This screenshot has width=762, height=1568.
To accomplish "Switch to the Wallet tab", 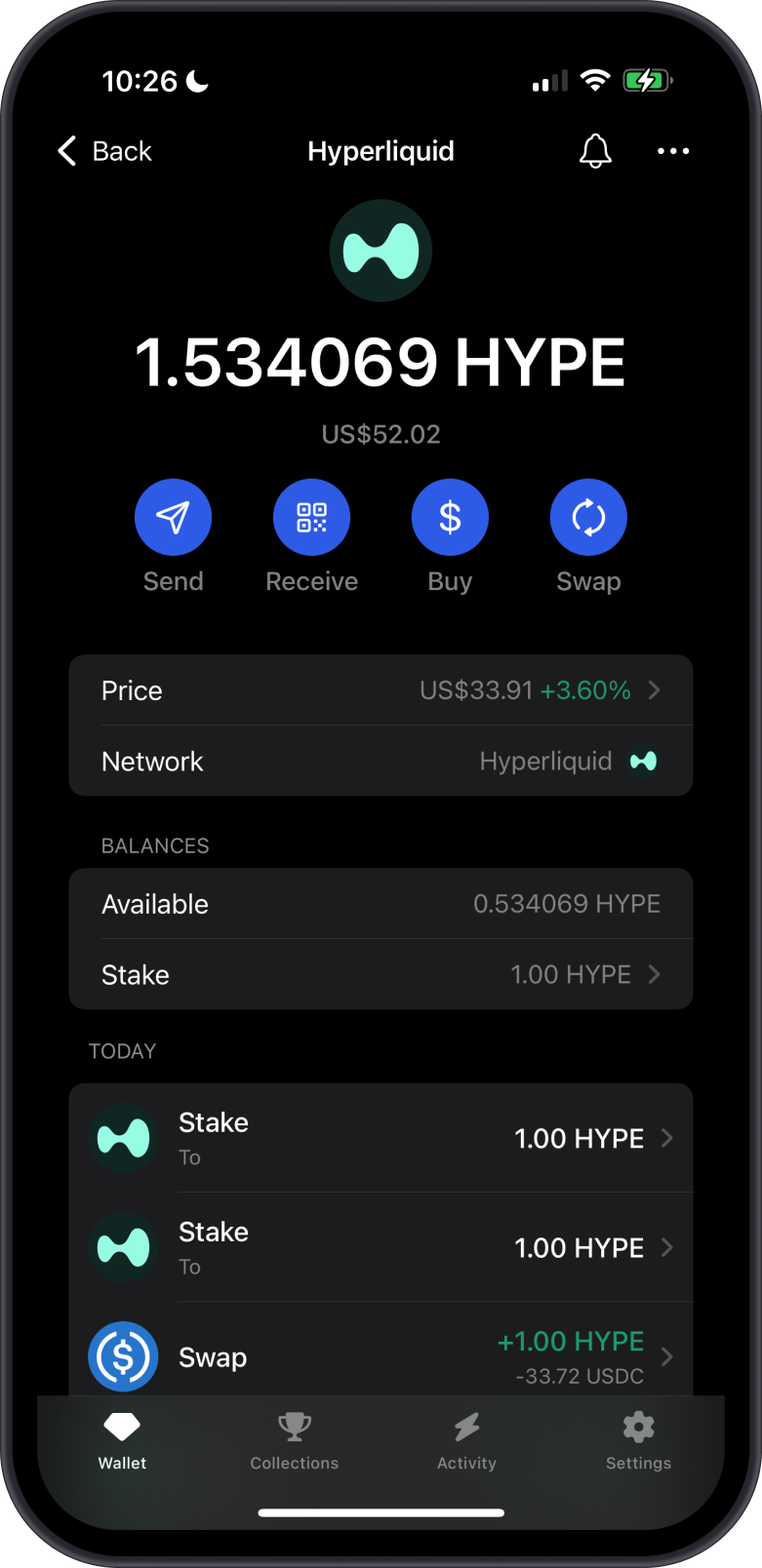I will tap(122, 1440).
